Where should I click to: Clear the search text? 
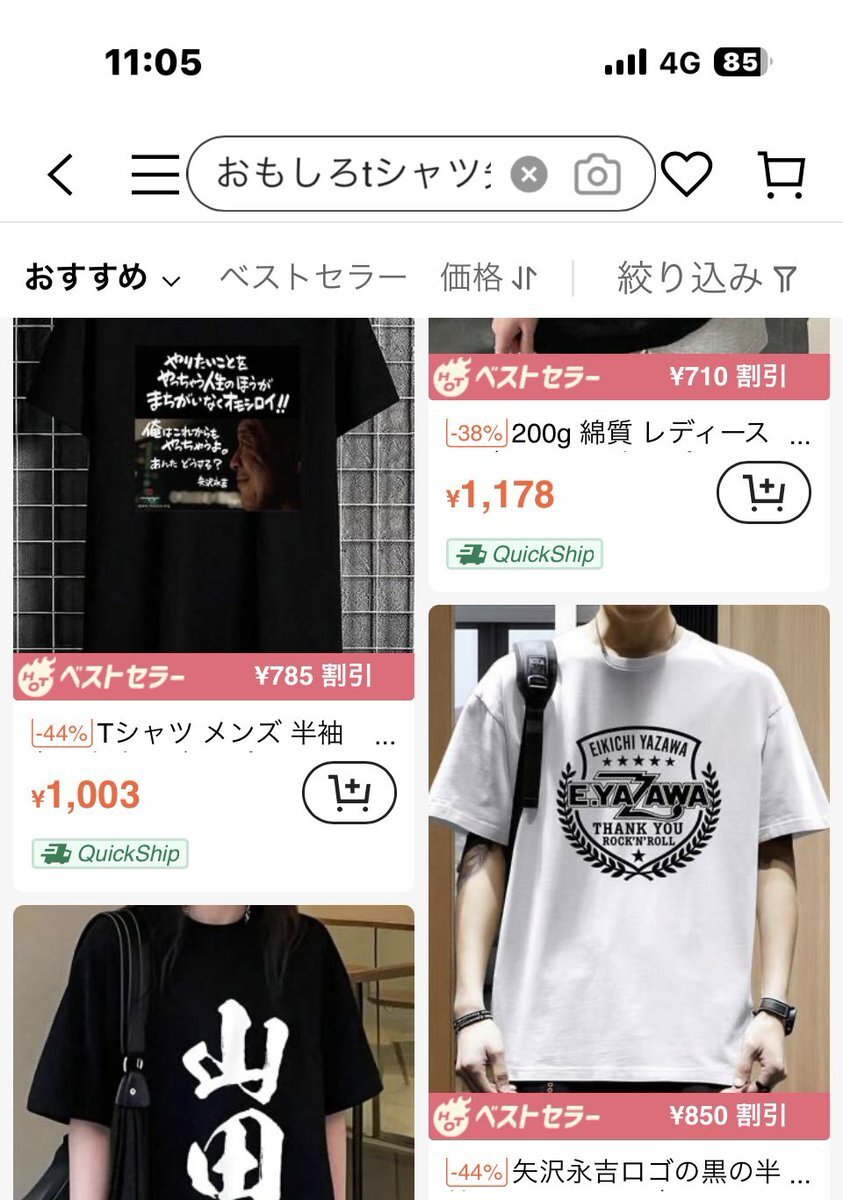tap(529, 175)
